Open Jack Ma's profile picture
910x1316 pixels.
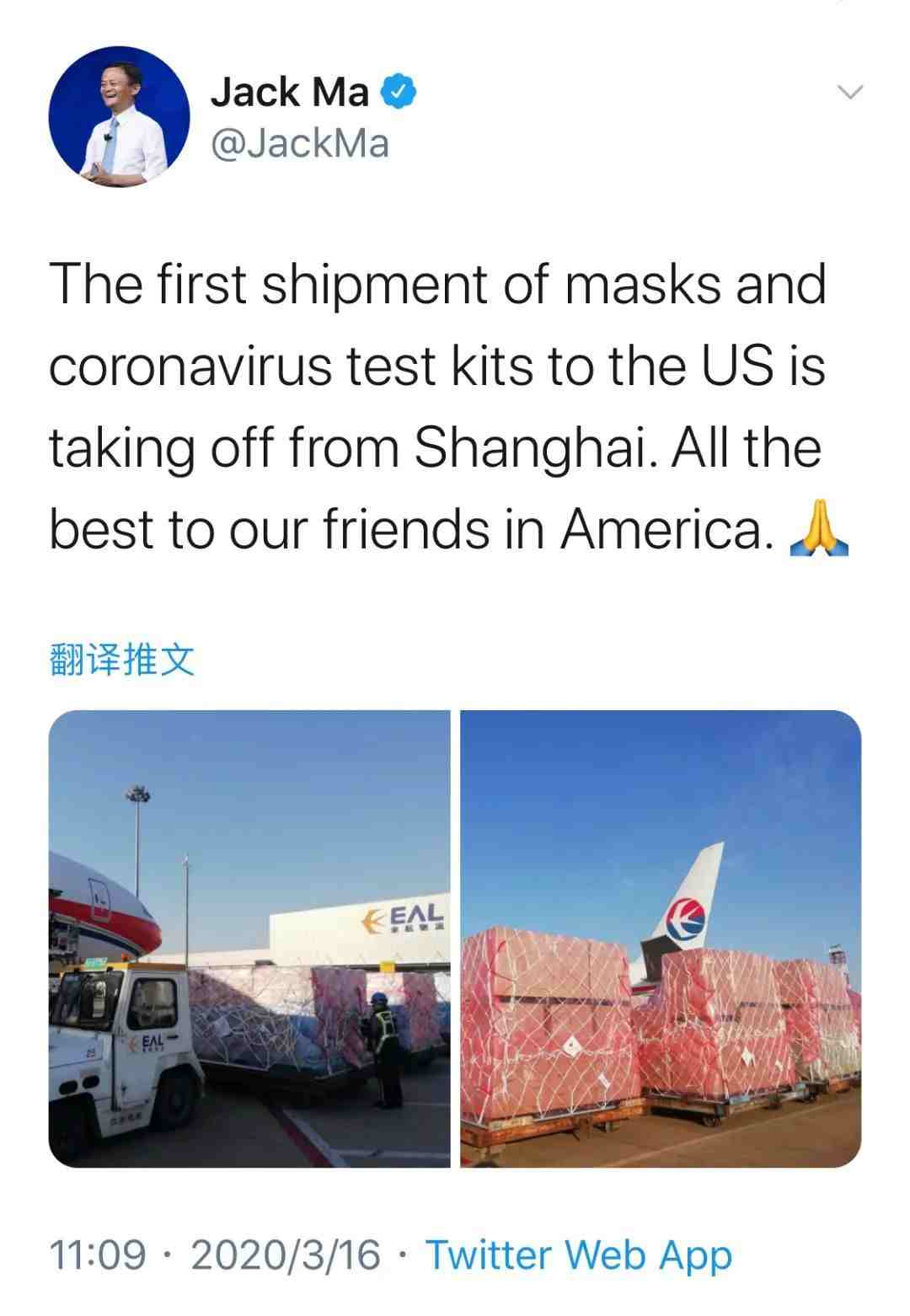(x=119, y=116)
